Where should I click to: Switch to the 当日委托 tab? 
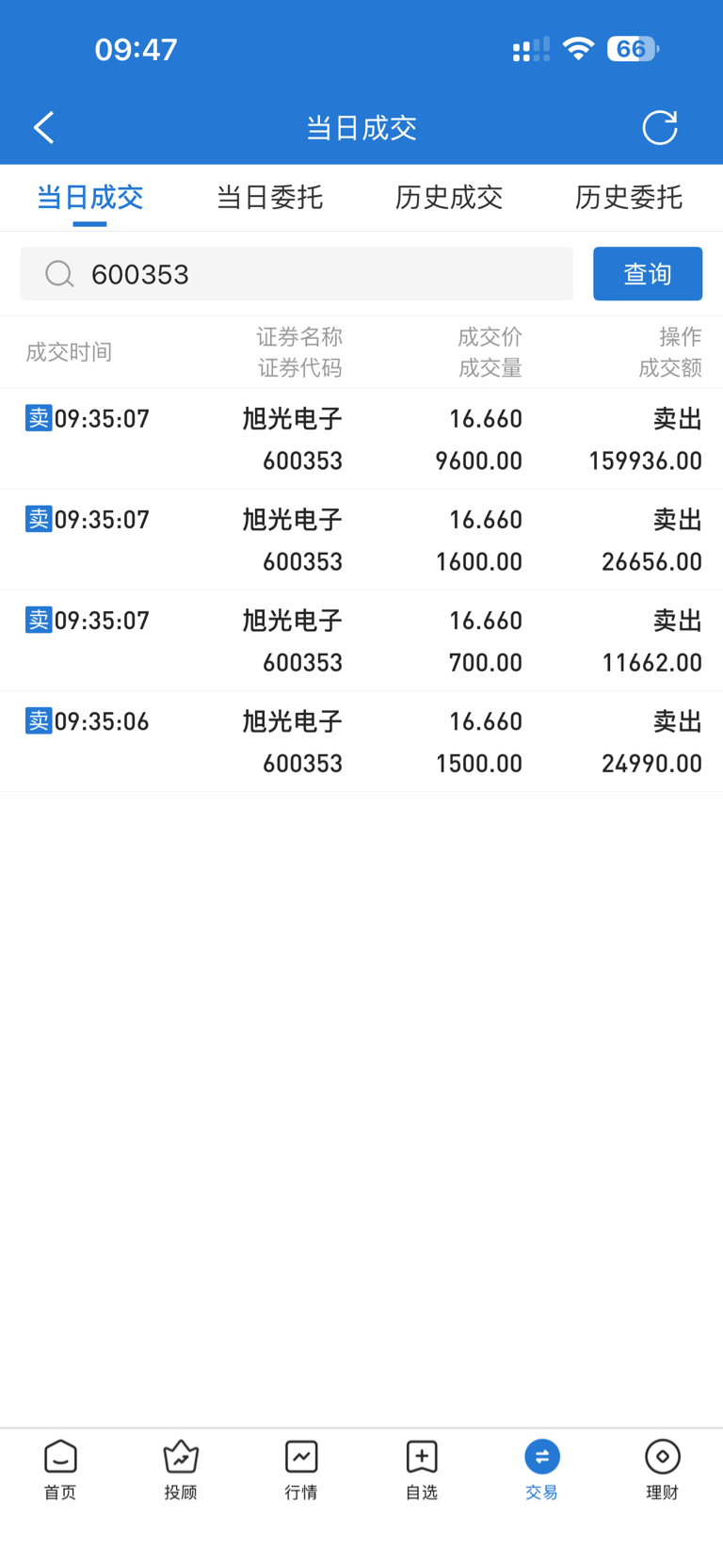coord(269,197)
